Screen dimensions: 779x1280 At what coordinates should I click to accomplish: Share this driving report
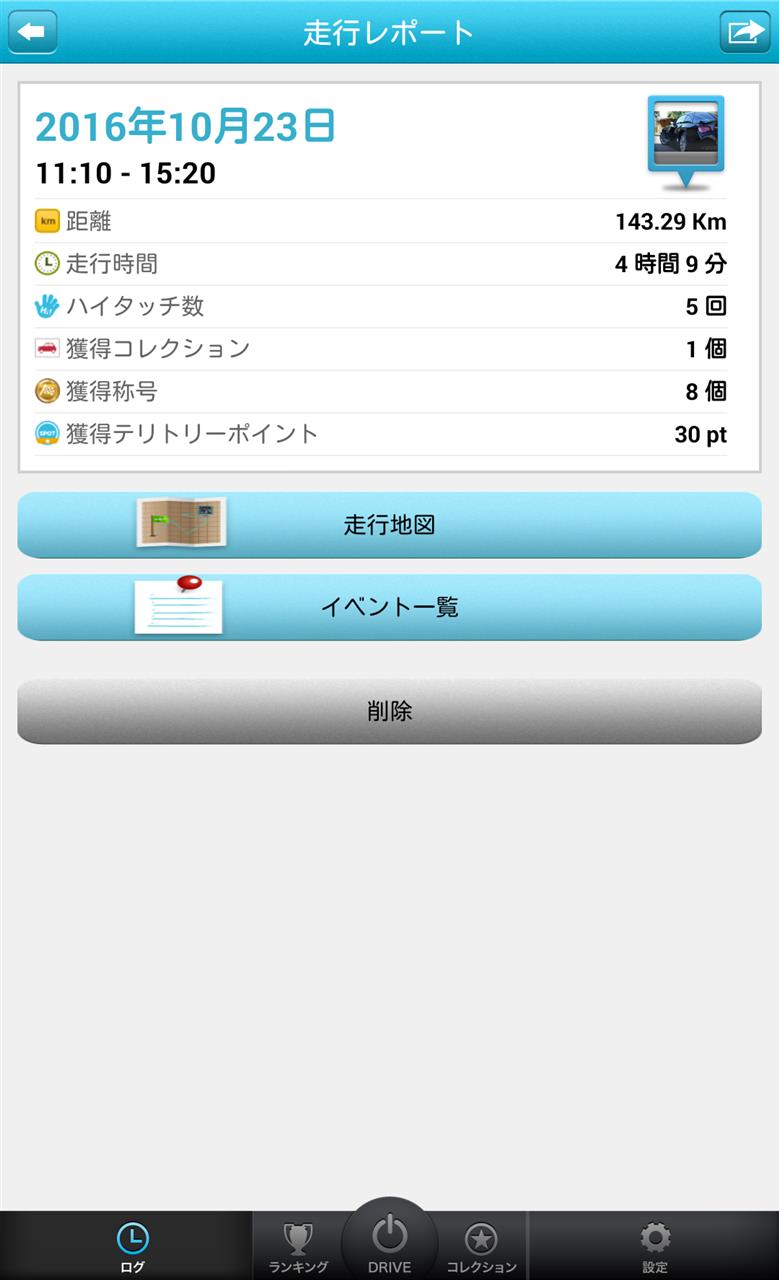click(x=745, y=32)
